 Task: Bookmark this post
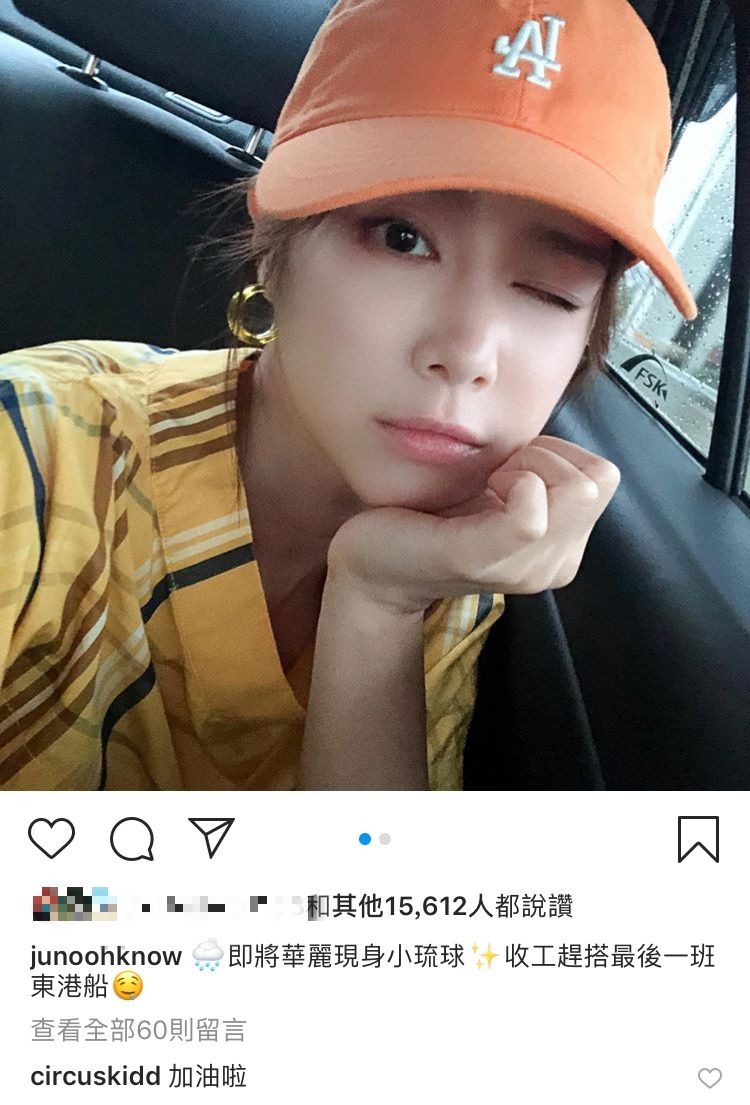click(x=698, y=838)
